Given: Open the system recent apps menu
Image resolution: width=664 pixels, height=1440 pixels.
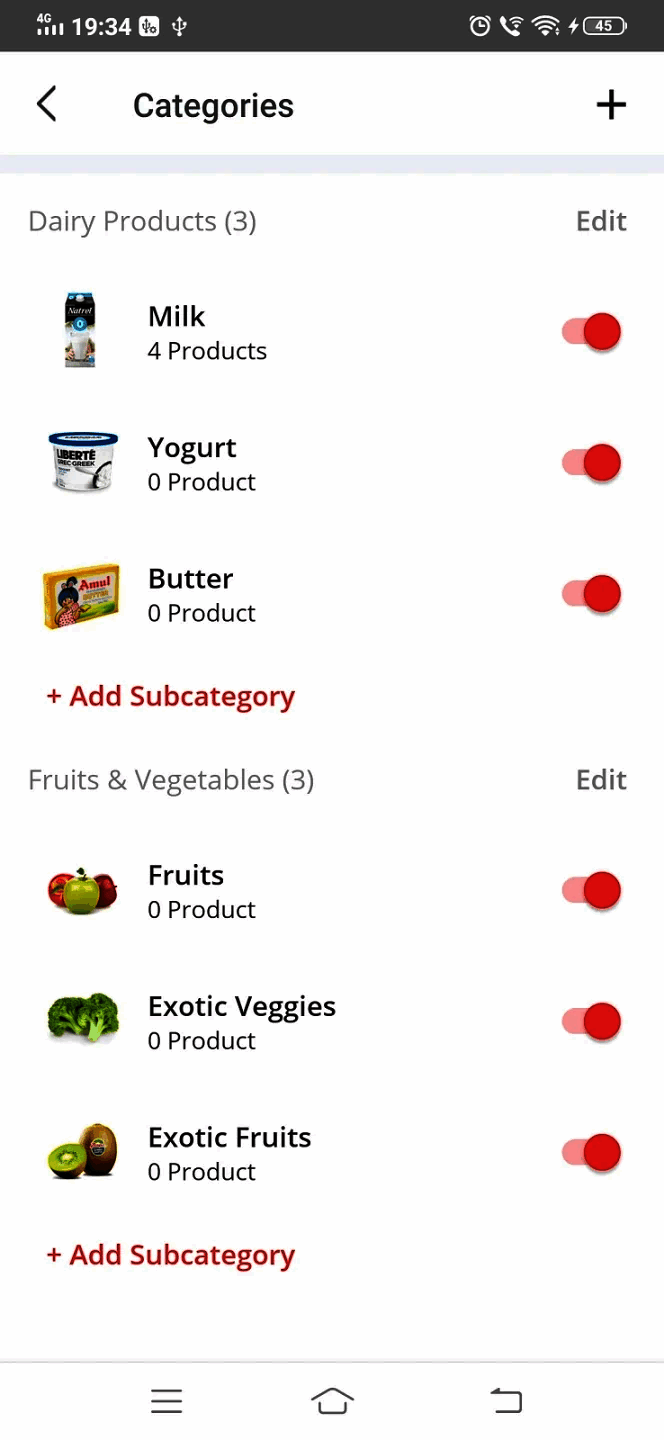Looking at the screenshot, I should 167,1401.
